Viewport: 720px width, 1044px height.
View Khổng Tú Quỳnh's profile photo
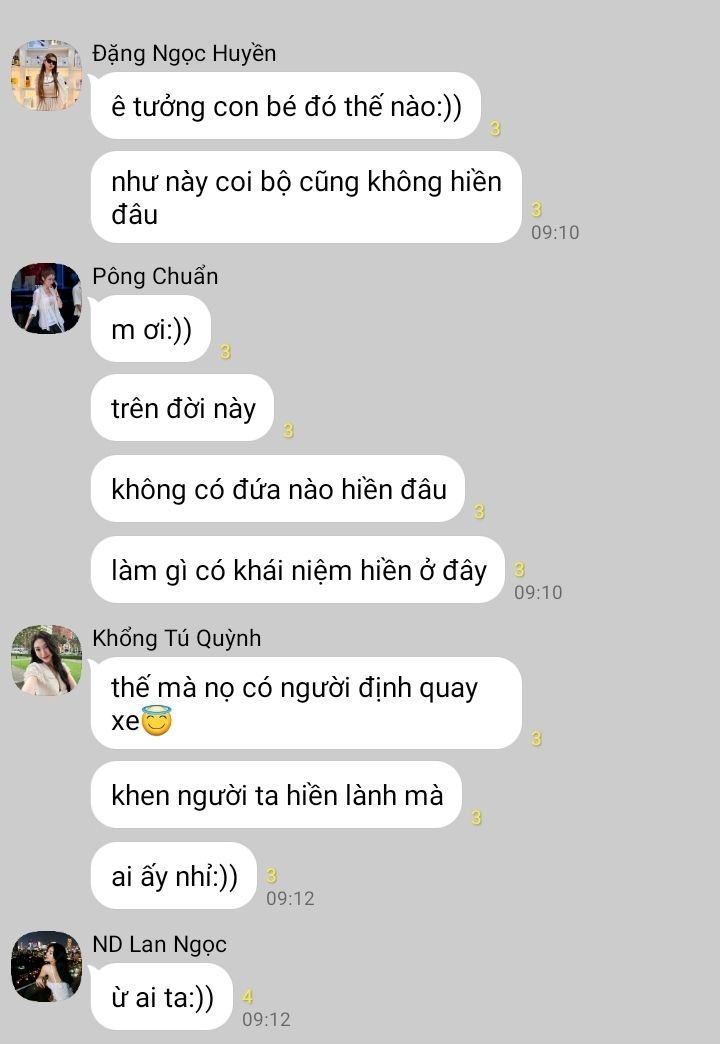point(46,659)
